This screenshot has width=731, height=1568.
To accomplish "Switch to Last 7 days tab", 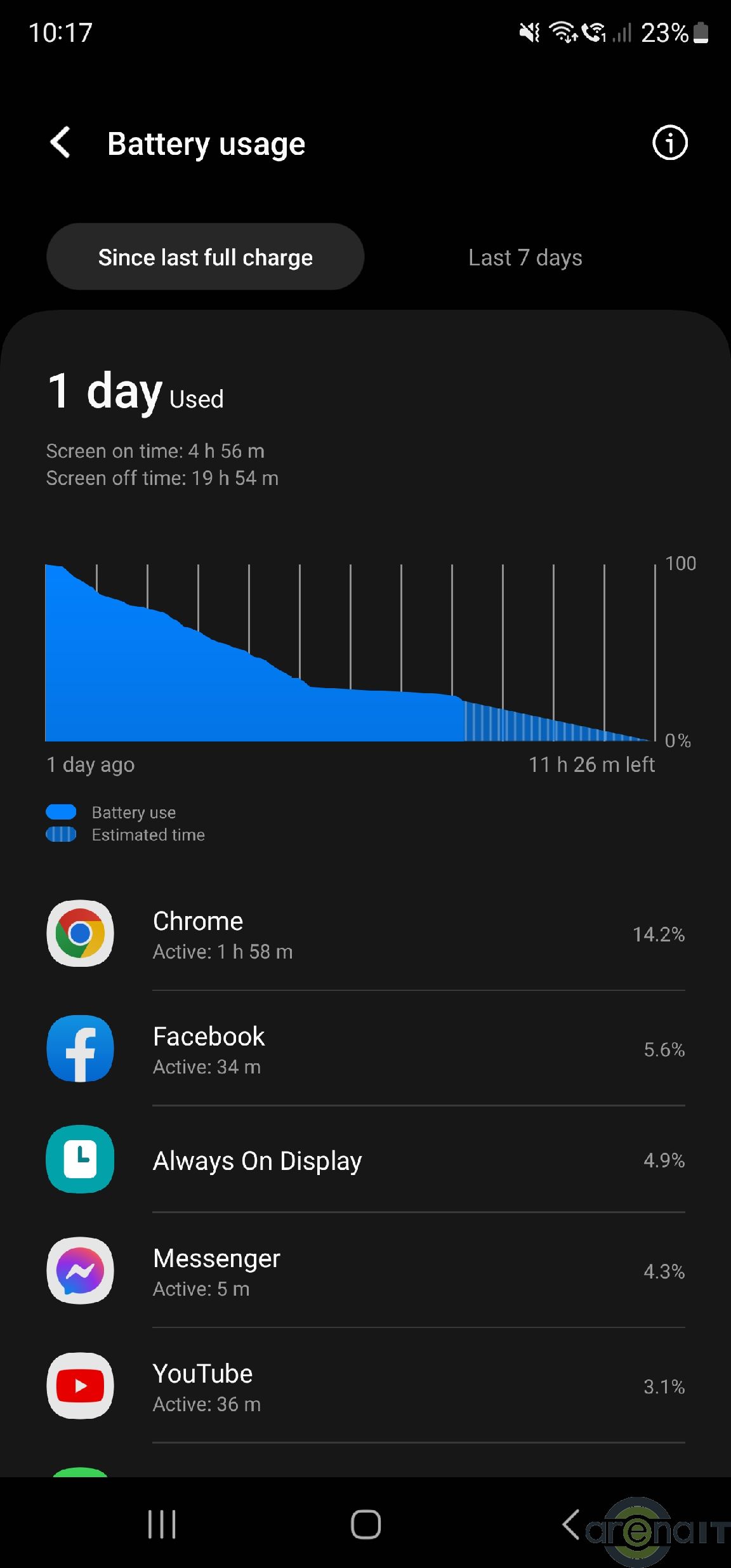I will (525, 257).
